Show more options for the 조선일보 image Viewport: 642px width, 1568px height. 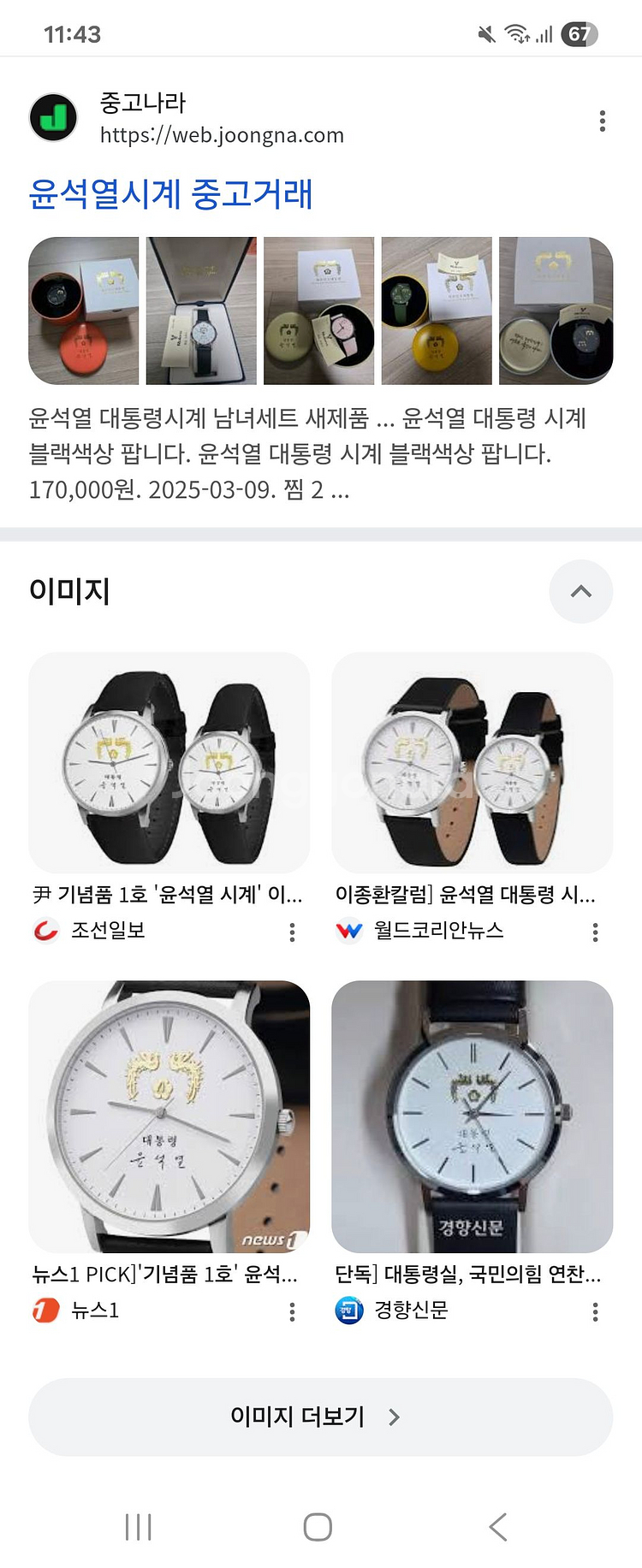[293, 932]
